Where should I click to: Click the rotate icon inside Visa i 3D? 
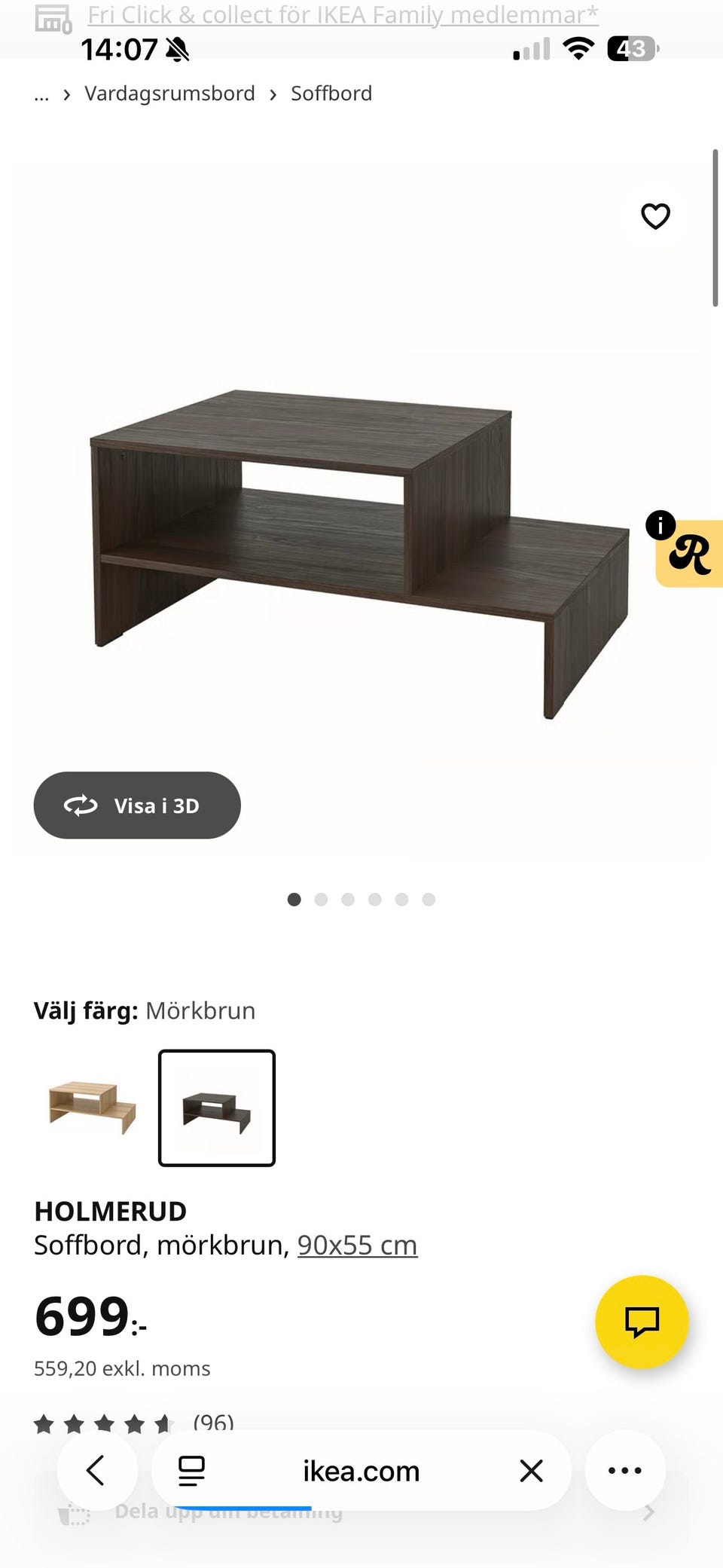coord(82,805)
